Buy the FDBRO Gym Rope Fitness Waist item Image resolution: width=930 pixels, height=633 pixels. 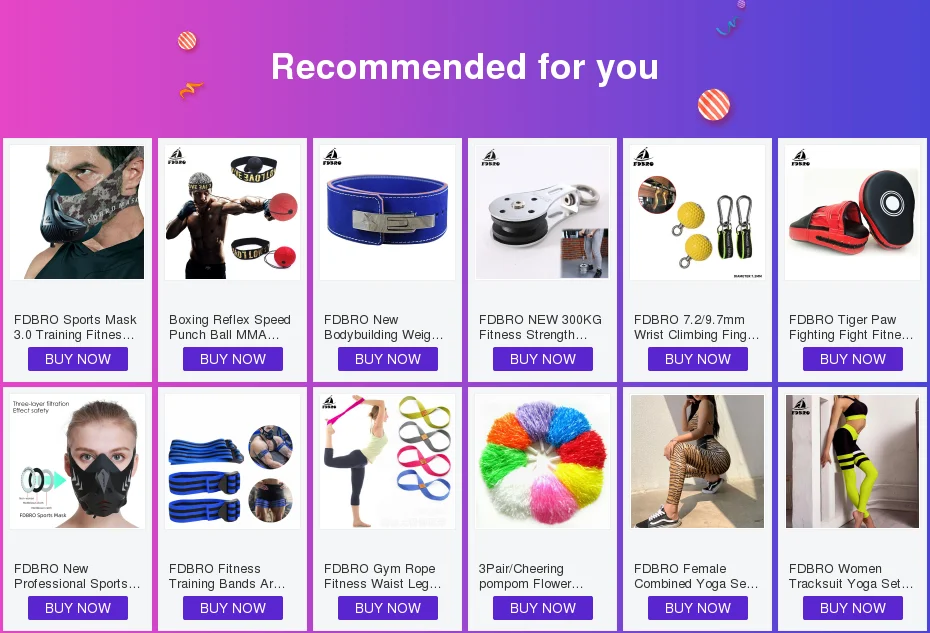coord(388,608)
